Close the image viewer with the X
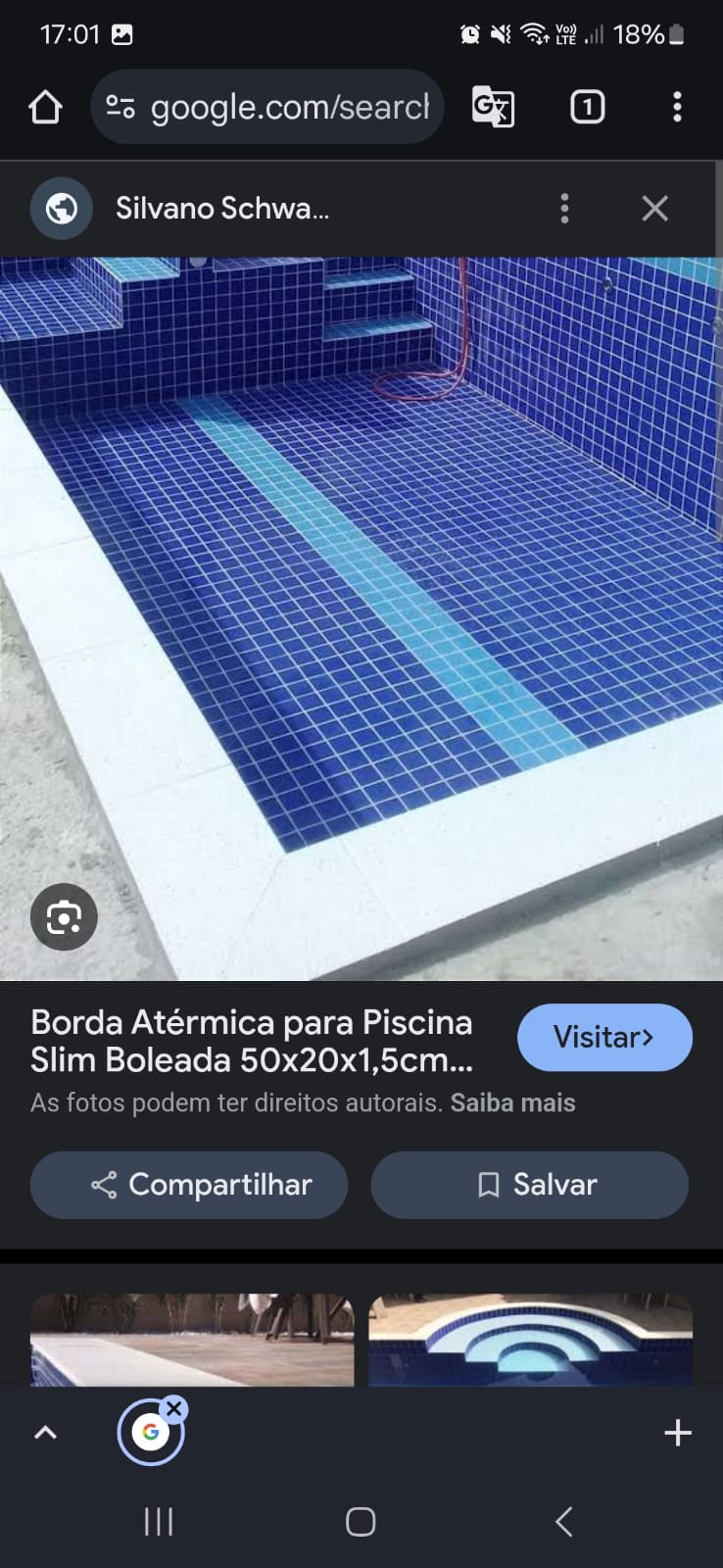723x1568 pixels. tap(654, 208)
